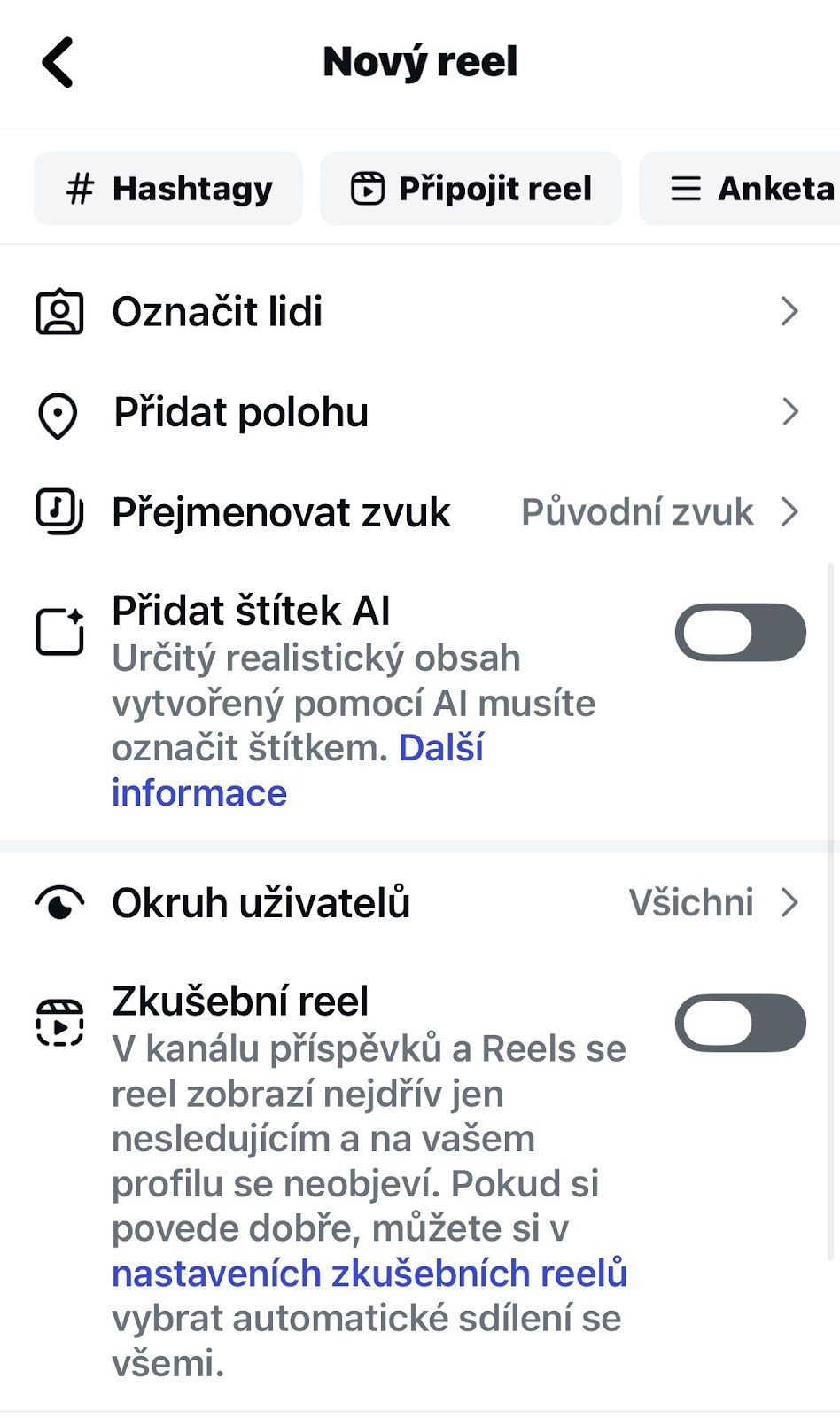Click the back arrow to leave Nový reel

click(x=57, y=62)
